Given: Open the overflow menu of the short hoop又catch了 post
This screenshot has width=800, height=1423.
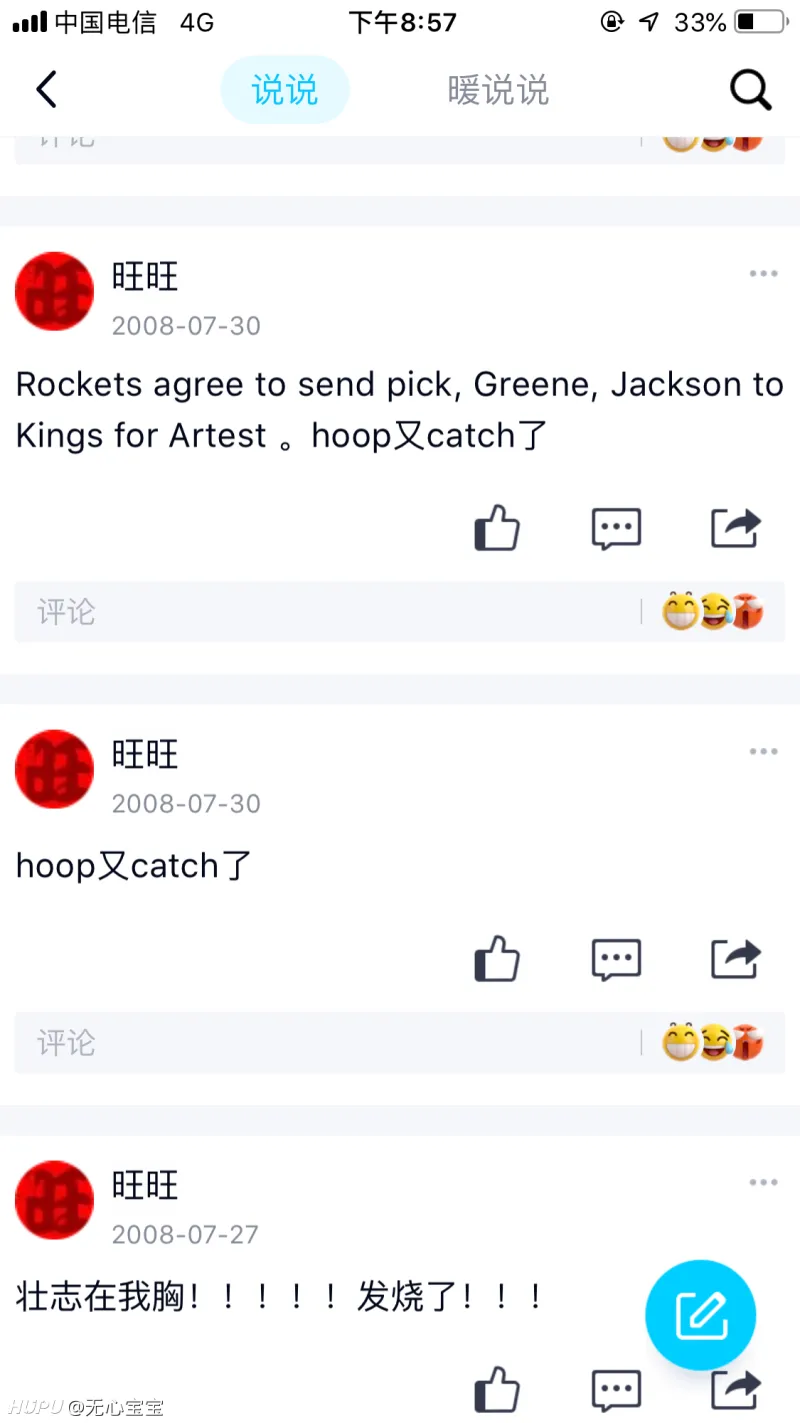Looking at the screenshot, I should coord(763,752).
